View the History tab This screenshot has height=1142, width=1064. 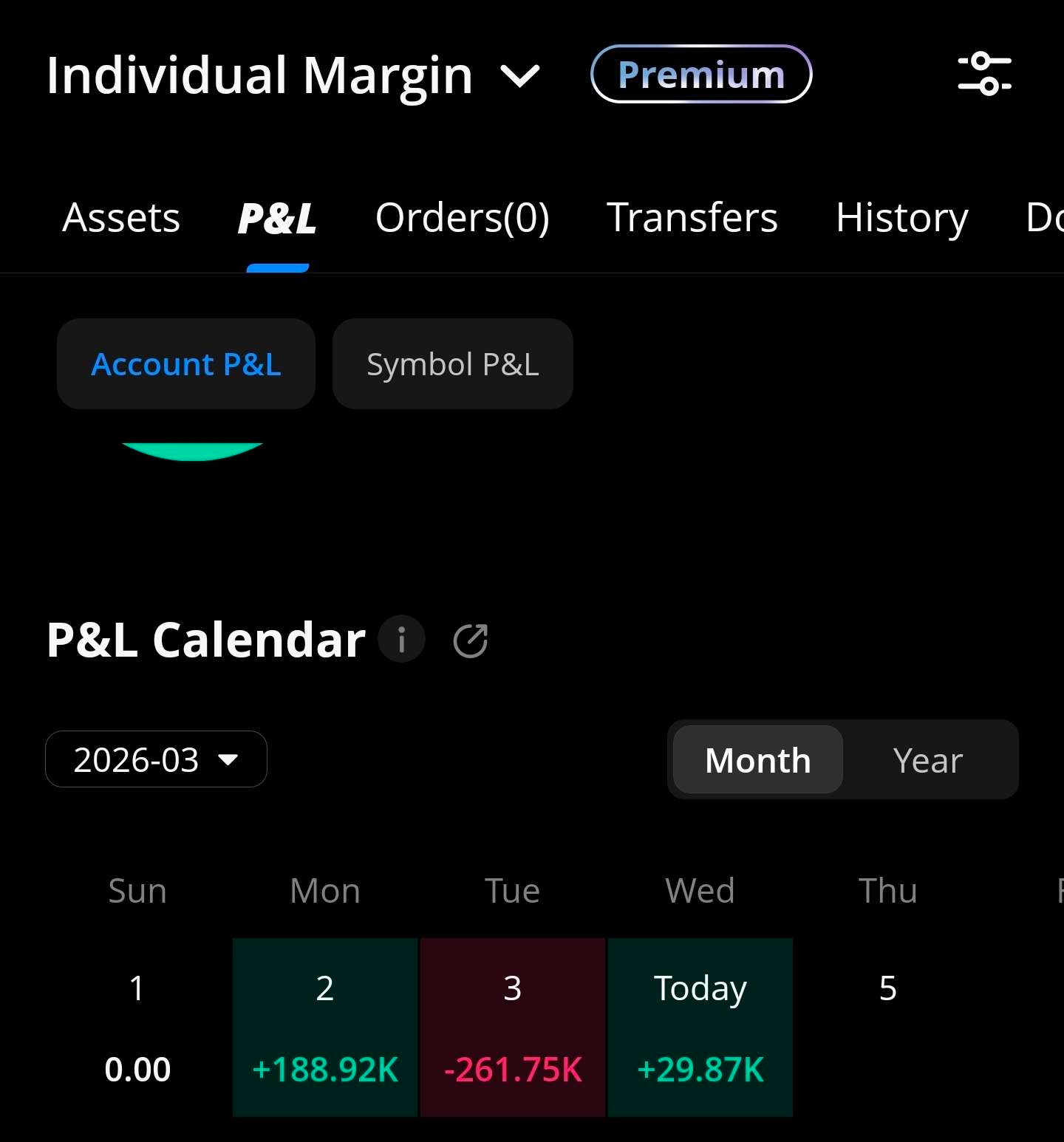901,218
